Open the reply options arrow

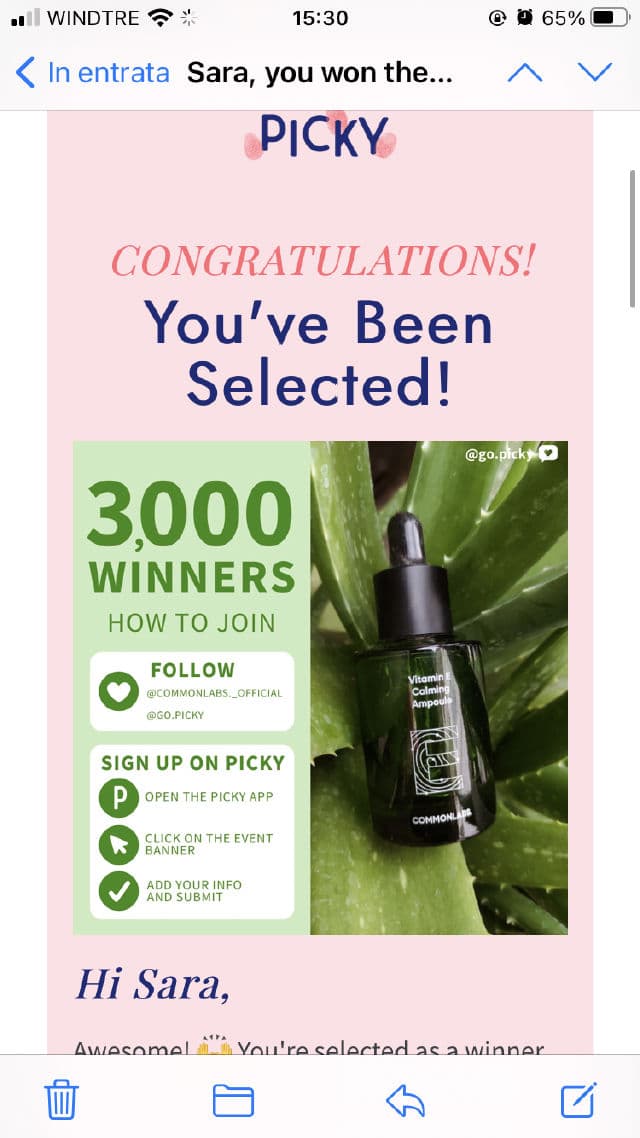(x=406, y=1100)
